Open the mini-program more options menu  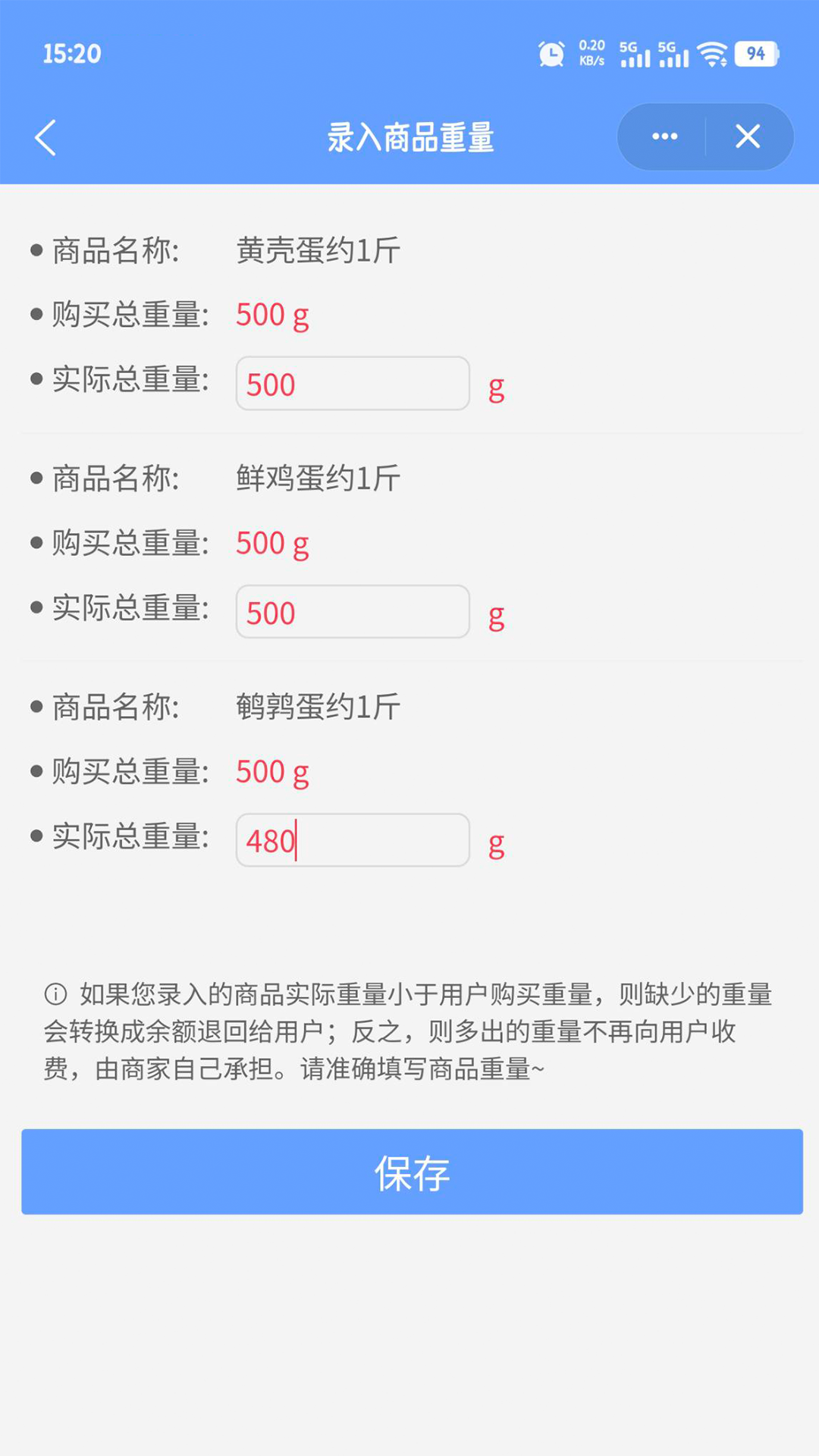664,137
